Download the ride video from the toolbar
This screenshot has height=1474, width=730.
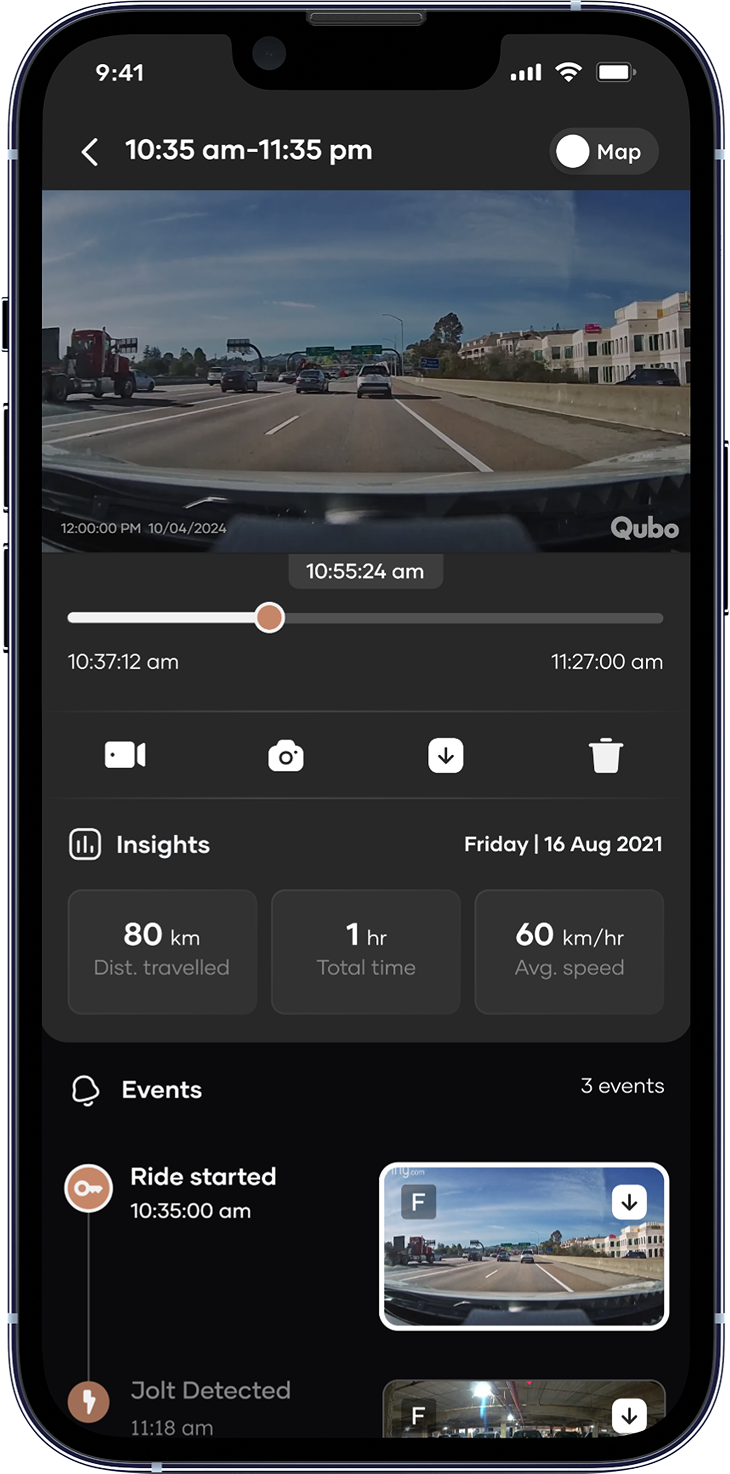[x=446, y=755]
